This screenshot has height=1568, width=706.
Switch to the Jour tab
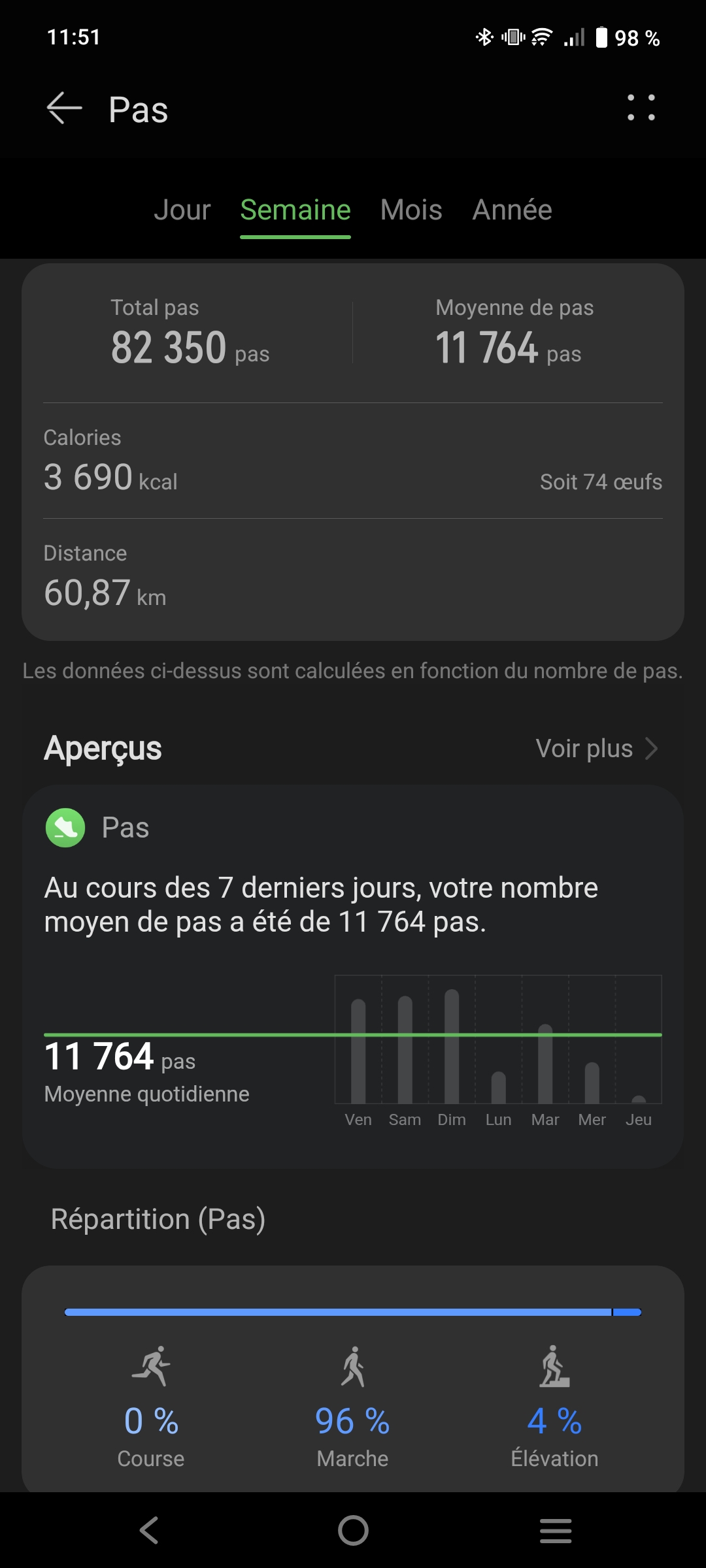182,210
